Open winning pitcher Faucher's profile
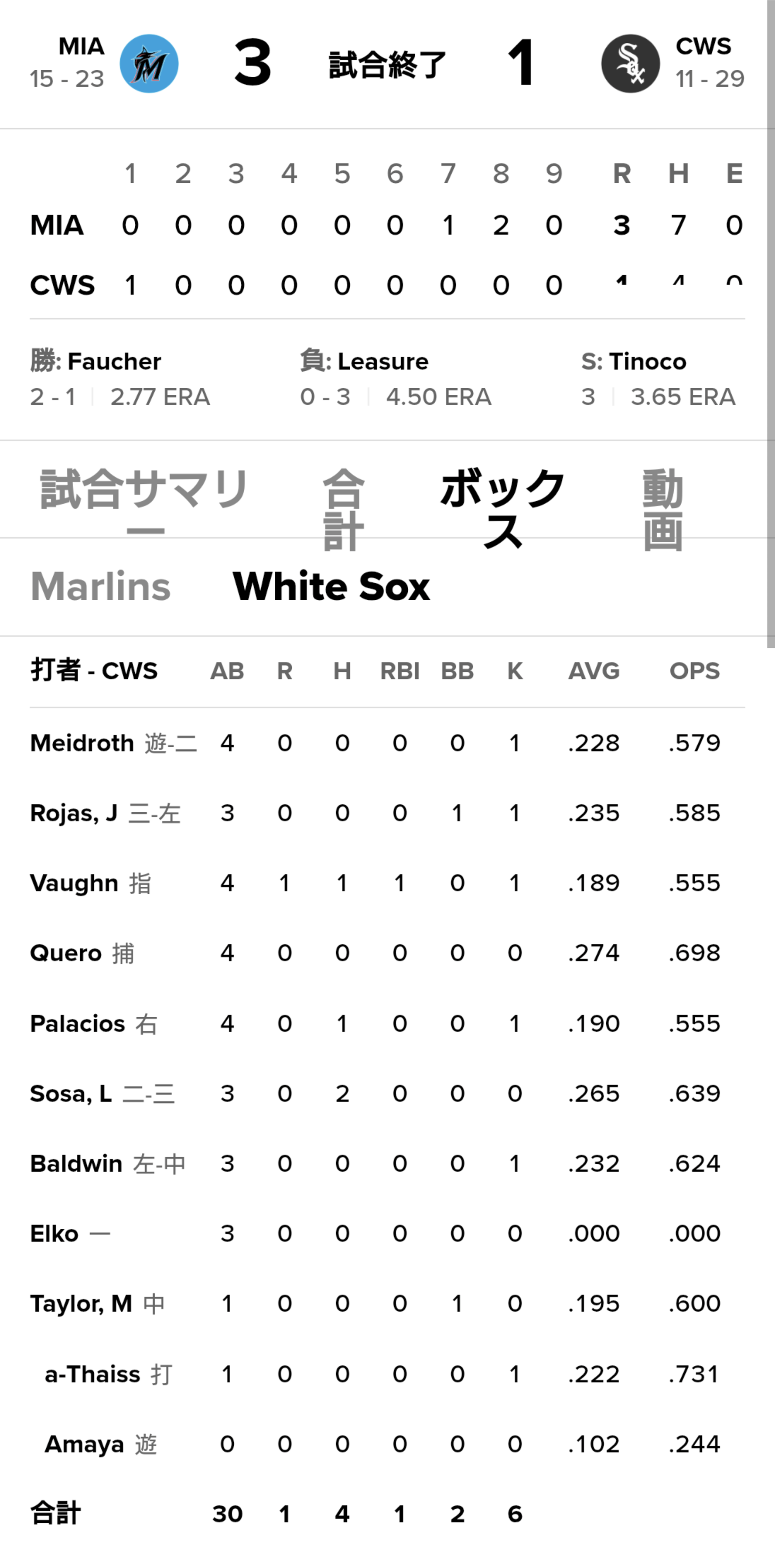Image resolution: width=775 pixels, height=1568 pixels. click(115, 361)
